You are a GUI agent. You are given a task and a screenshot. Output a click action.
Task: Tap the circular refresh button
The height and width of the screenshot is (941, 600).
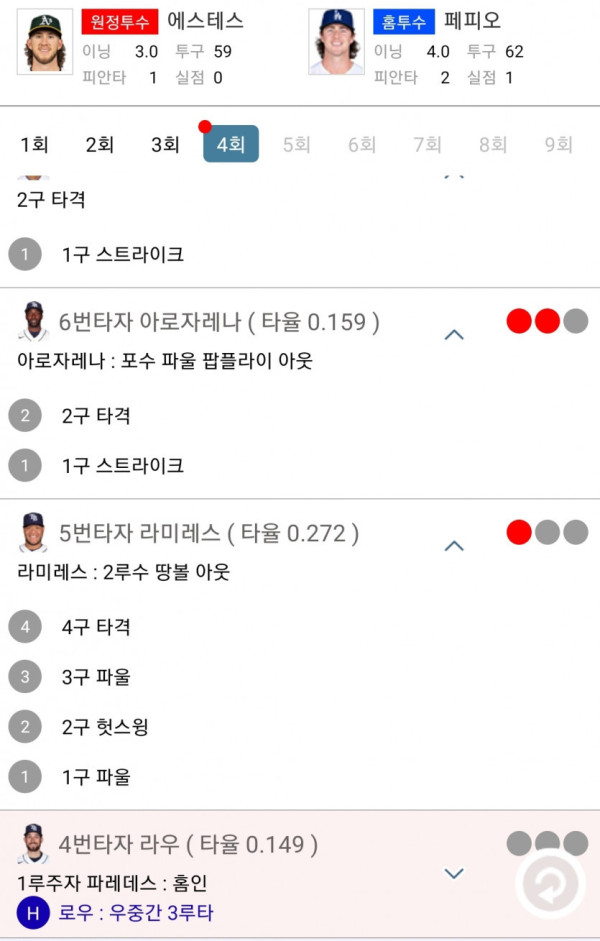click(550, 883)
